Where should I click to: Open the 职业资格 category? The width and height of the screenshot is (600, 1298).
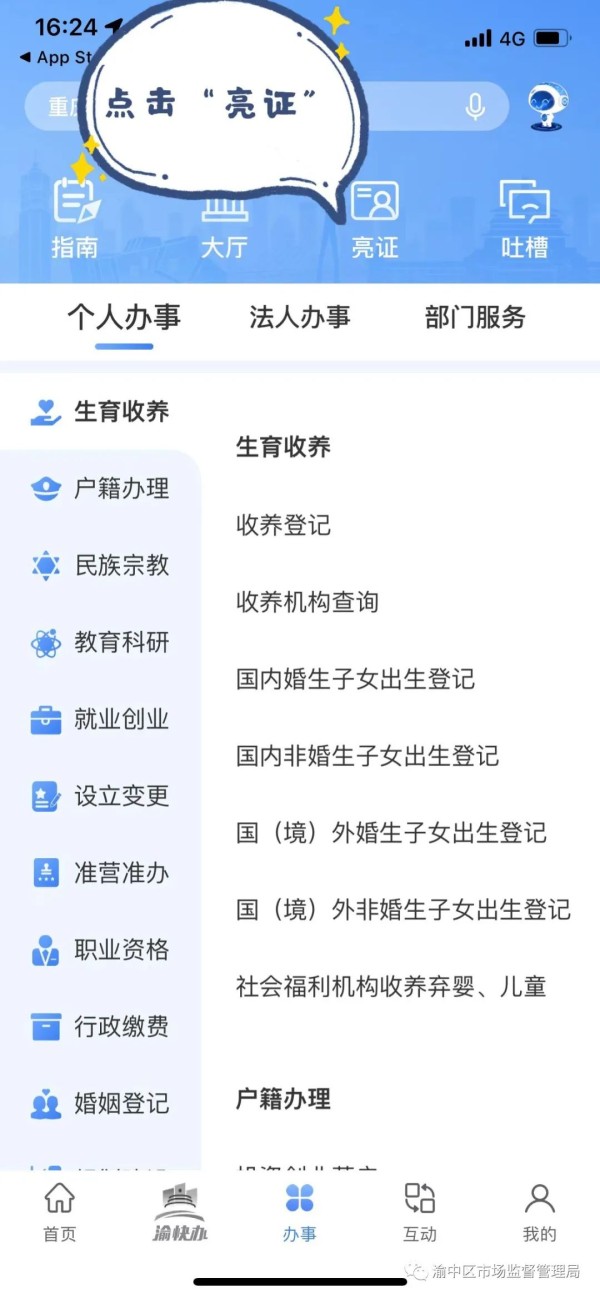[x=100, y=951]
